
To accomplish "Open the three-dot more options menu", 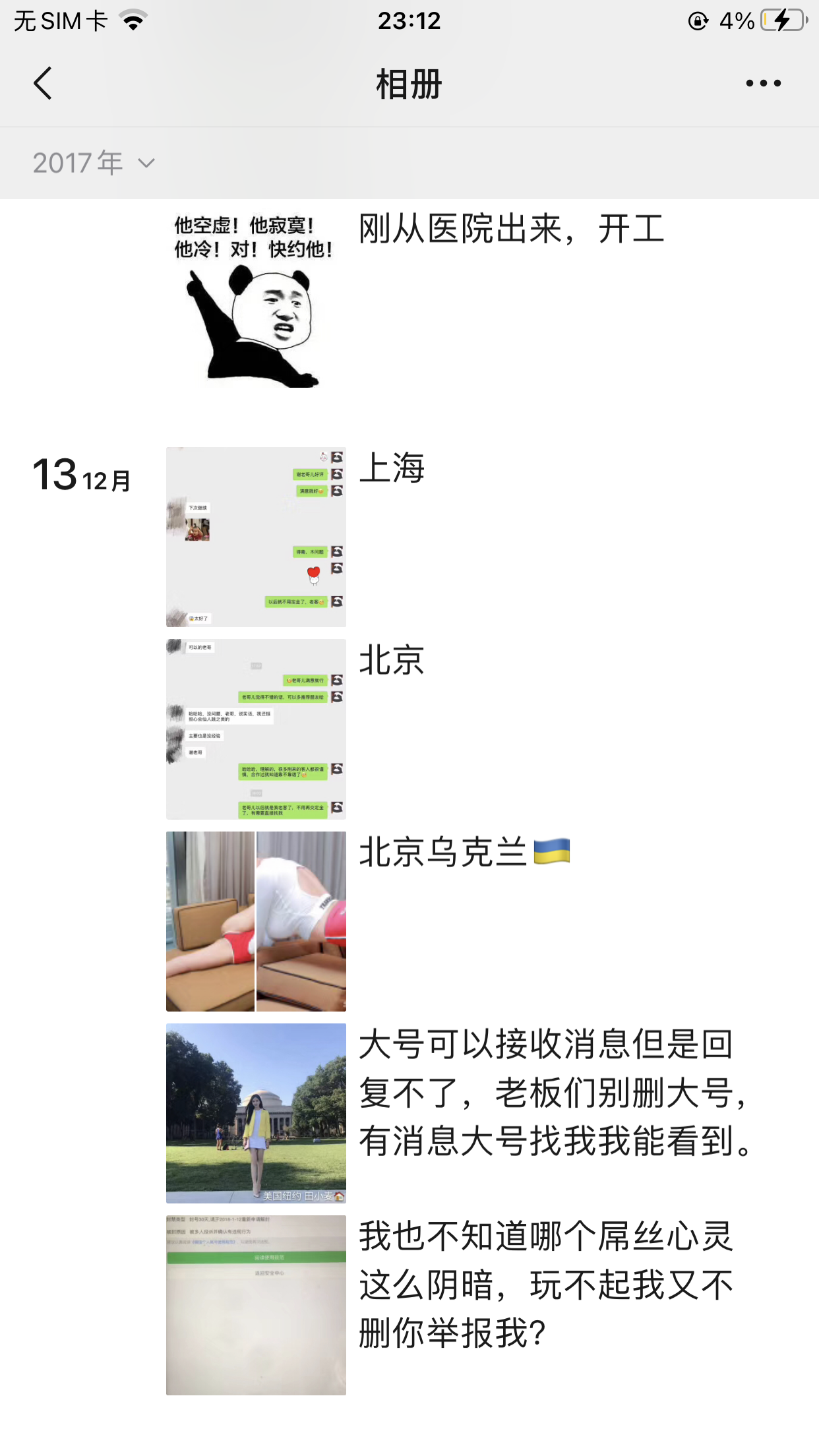I will [x=763, y=84].
